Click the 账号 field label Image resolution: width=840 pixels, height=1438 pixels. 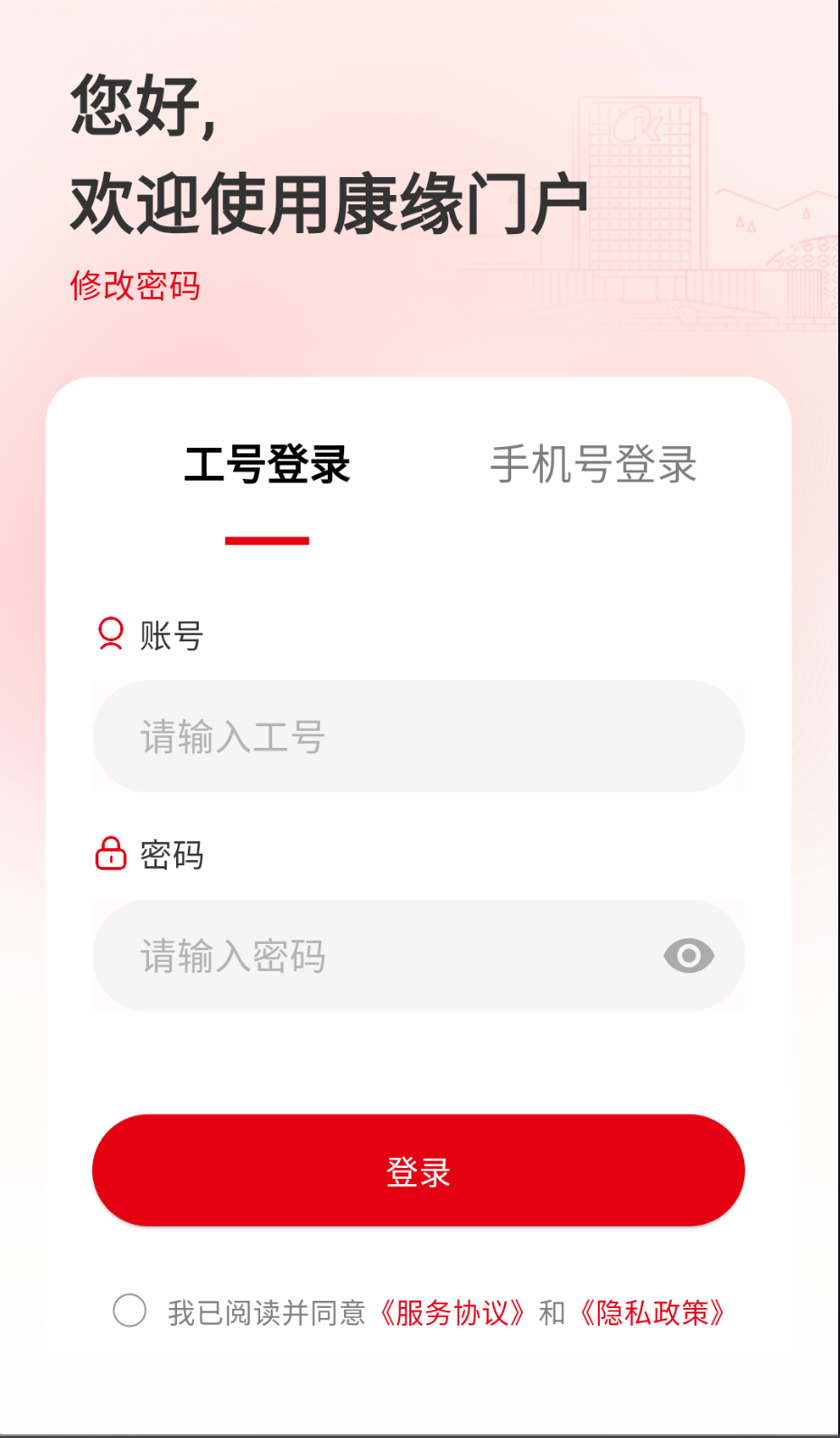coord(170,635)
